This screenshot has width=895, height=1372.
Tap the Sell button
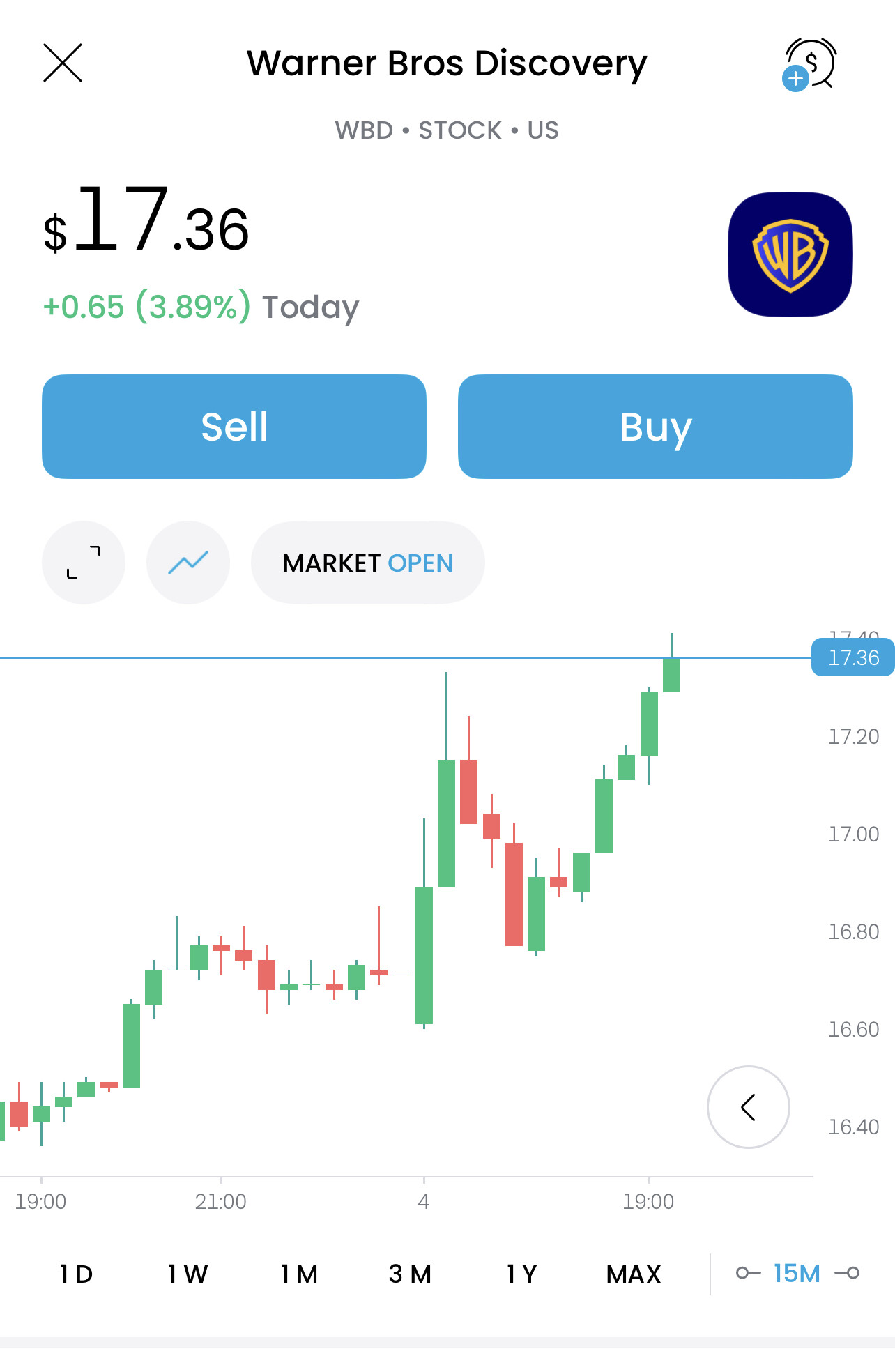pos(234,427)
